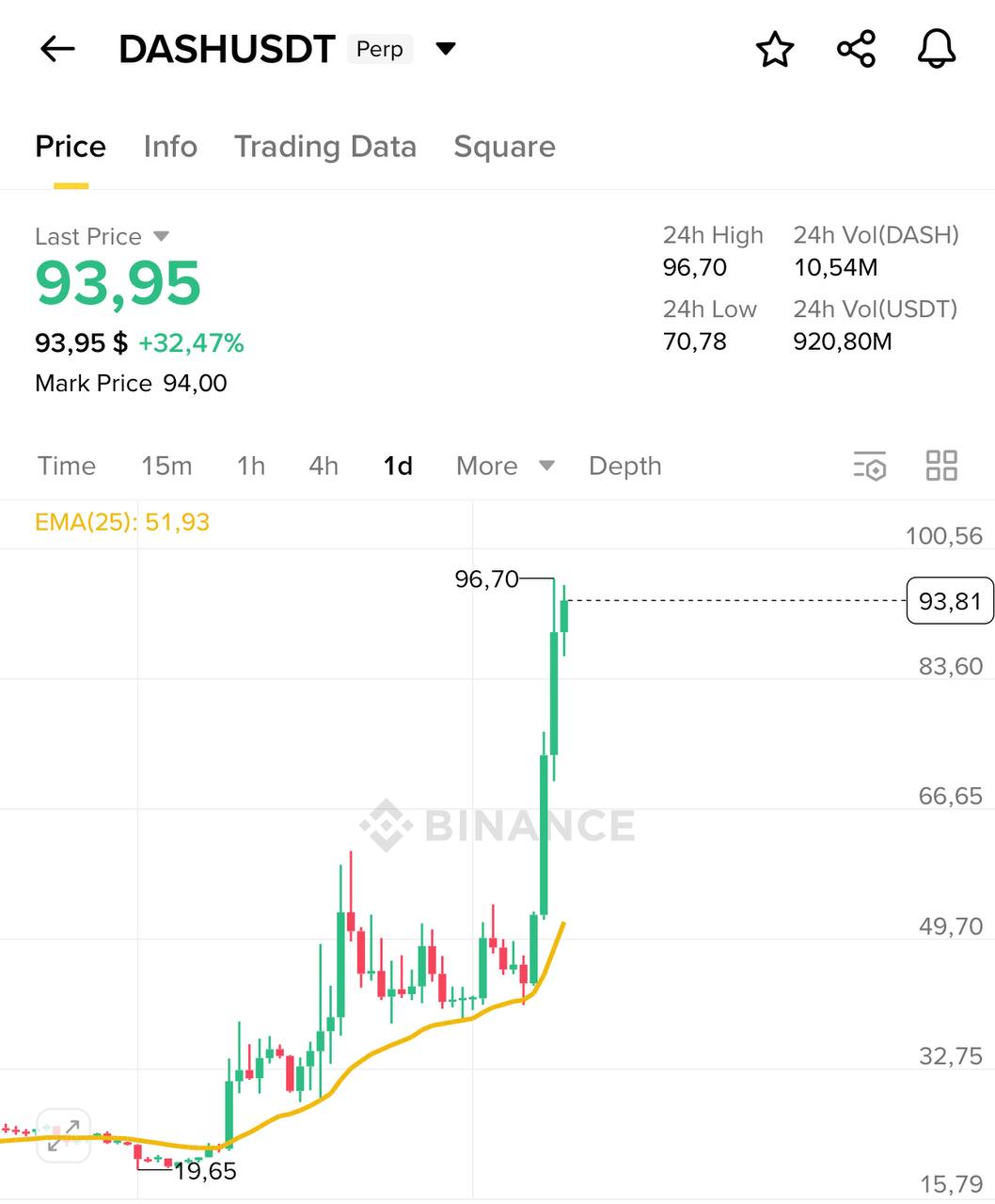This screenshot has height=1204, width=995.
Task: Open chart indicator settings
Action: pyautogui.click(x=870, y=466)
